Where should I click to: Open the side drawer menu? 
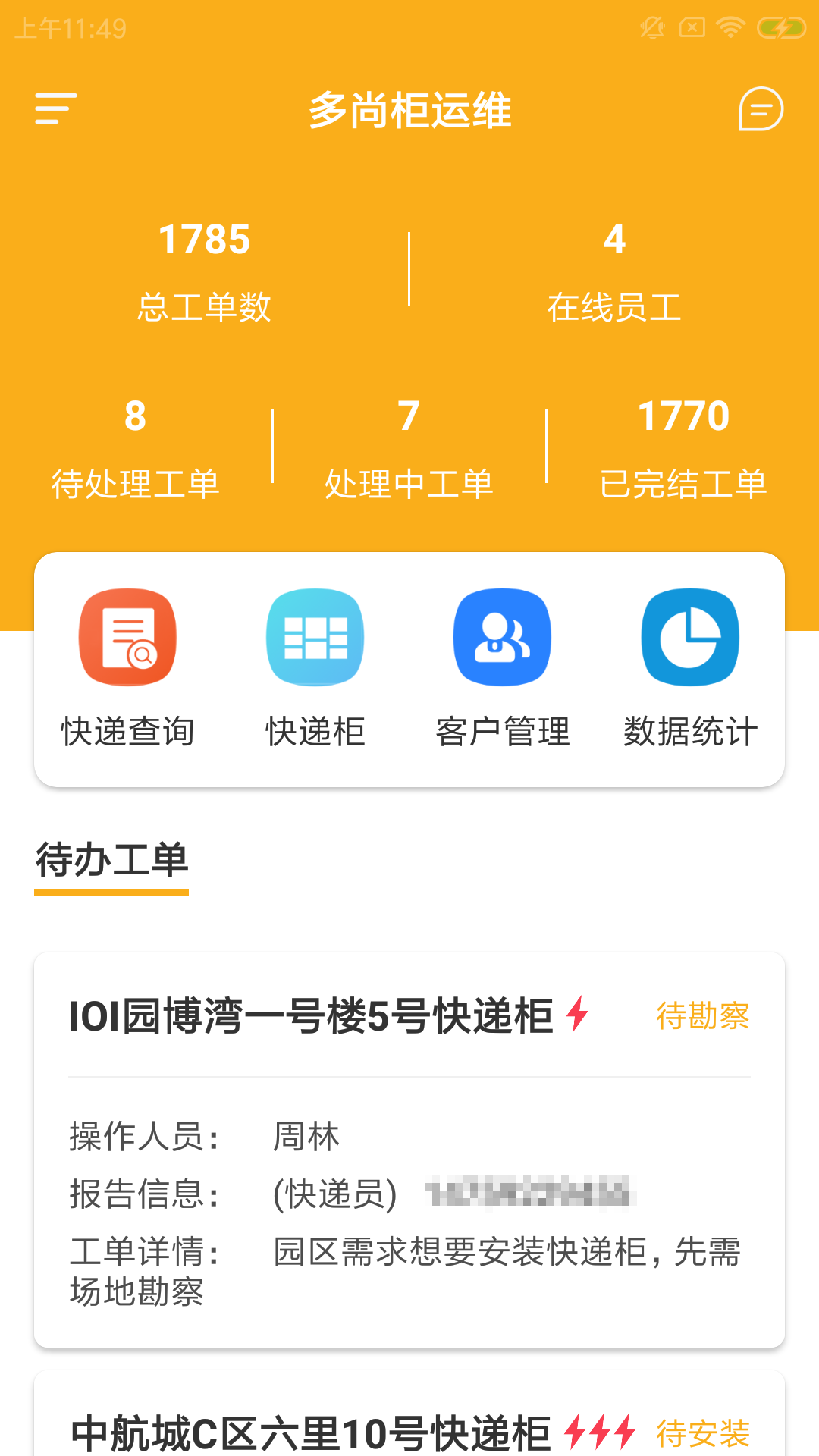56,109
